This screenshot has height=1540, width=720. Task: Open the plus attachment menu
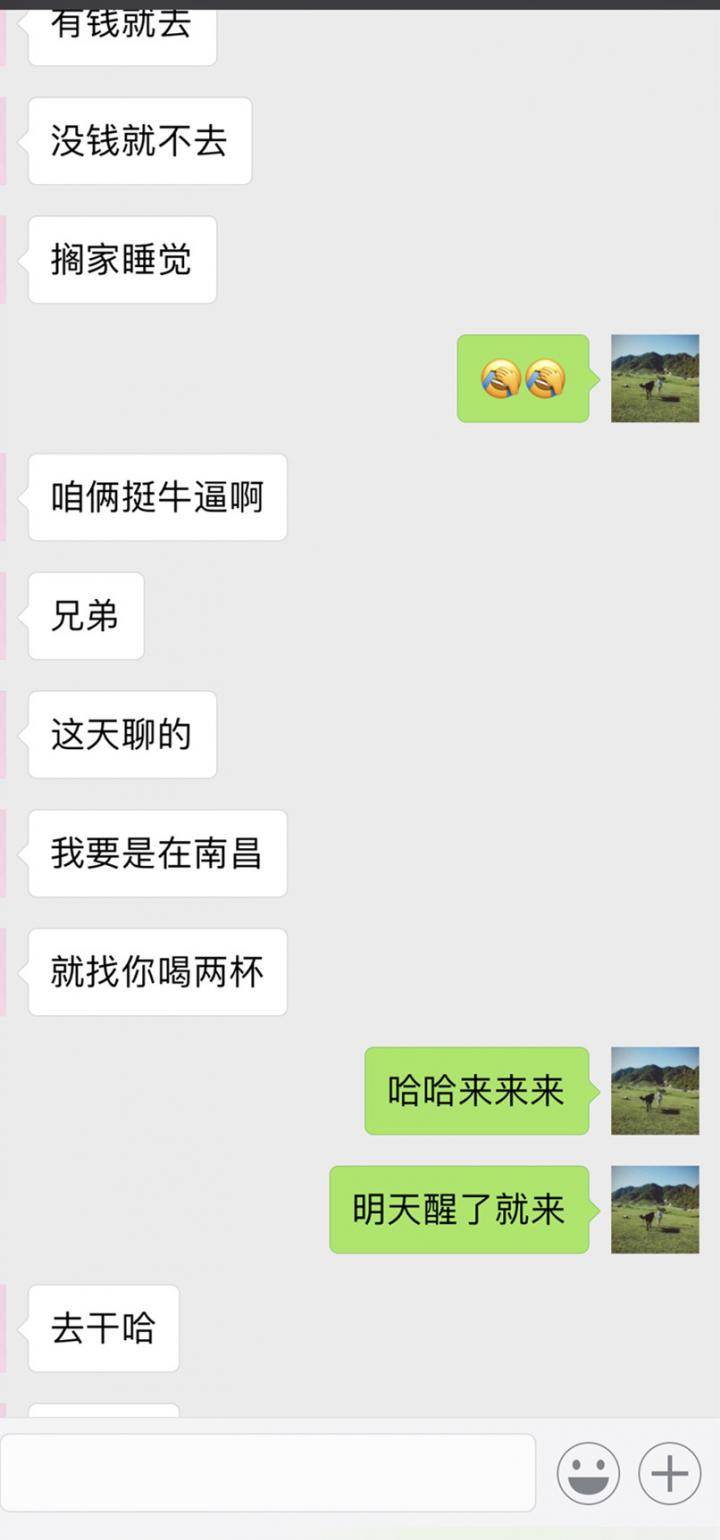click(x=669, y=1473)
